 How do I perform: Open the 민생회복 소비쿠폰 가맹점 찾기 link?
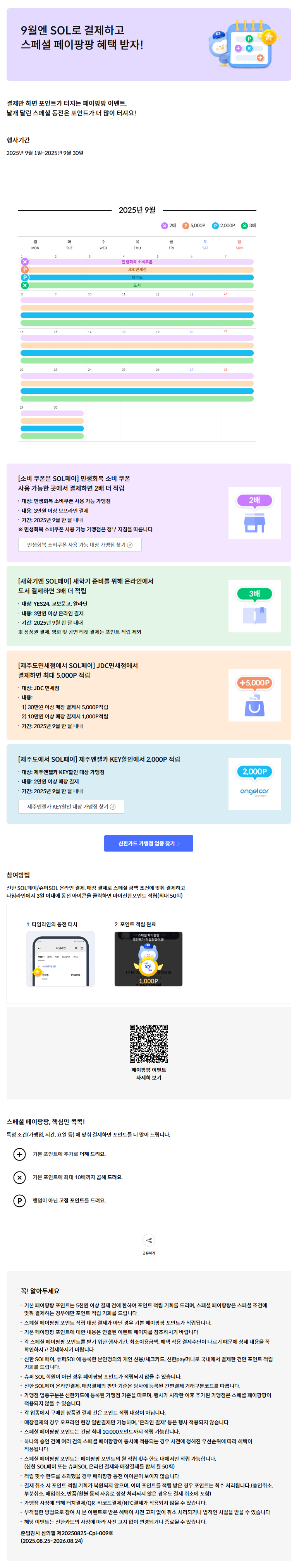click(80, 545)
